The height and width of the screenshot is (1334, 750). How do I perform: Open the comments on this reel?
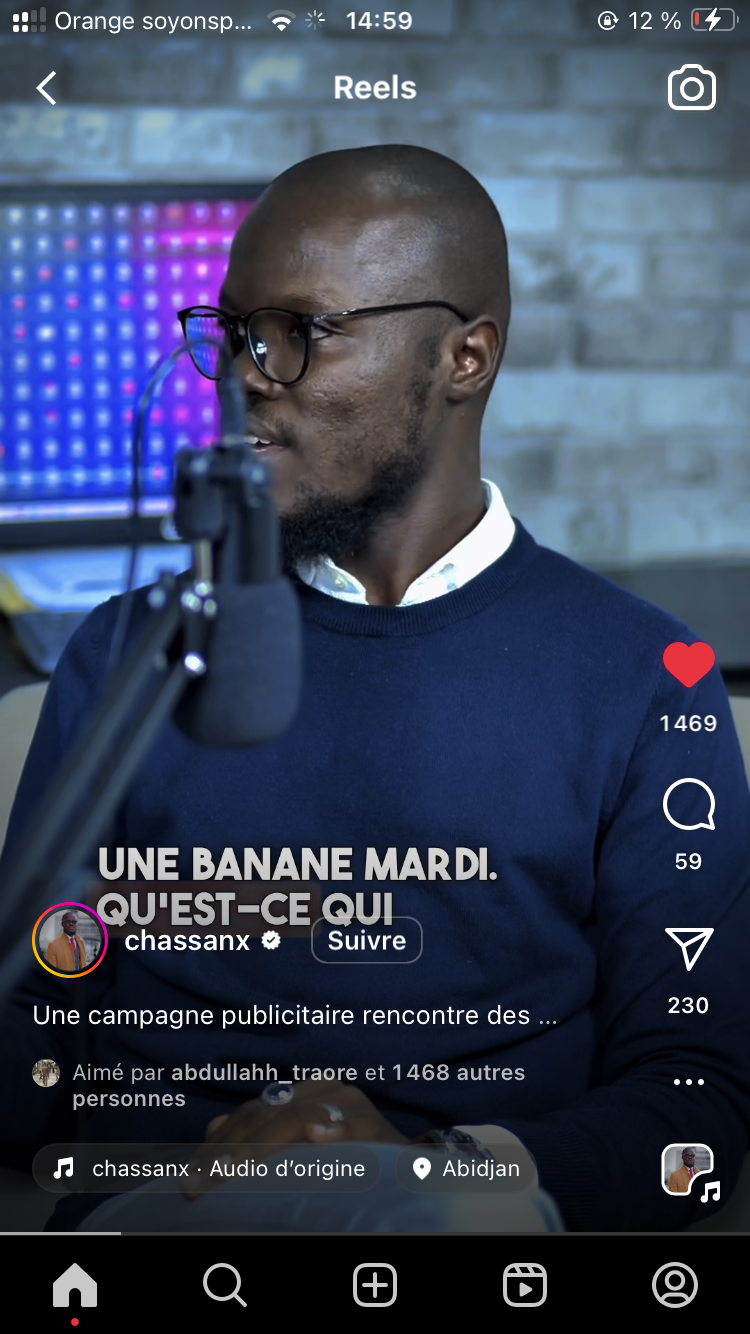point(689,805)
